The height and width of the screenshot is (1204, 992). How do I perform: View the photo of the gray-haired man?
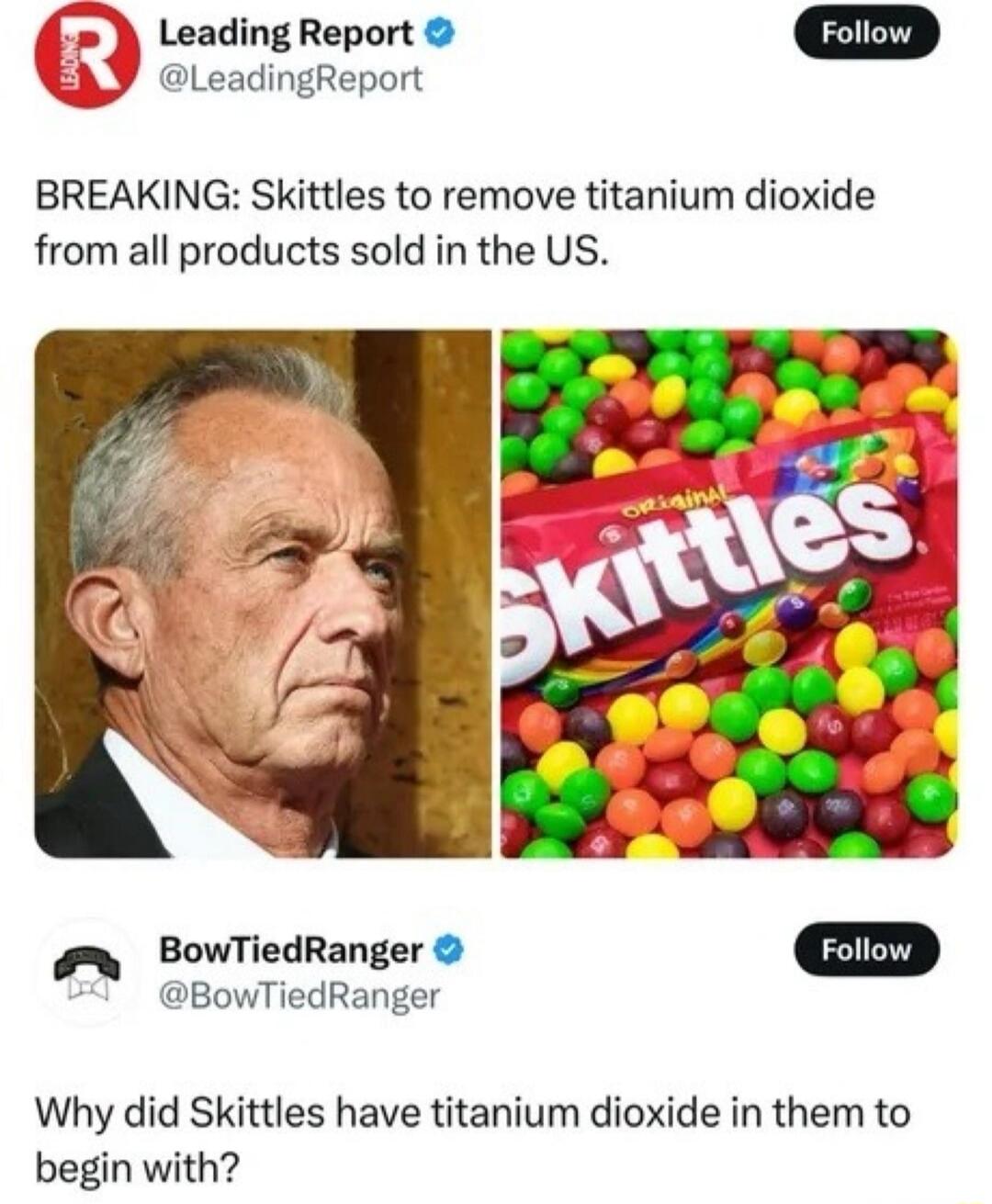[263, 593]
